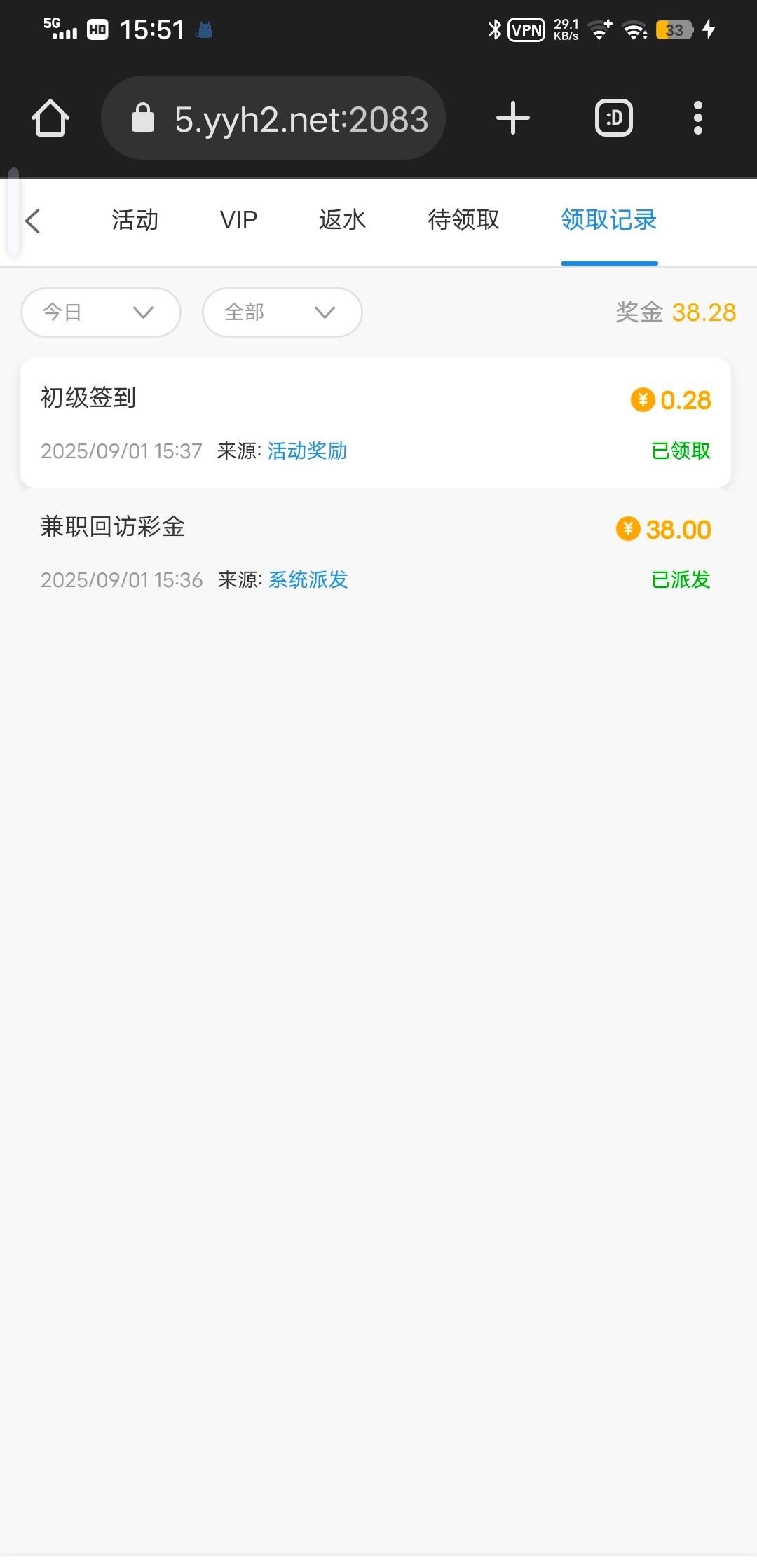Click the yellow ¥ coin icon beside 0.28
This screenshot has width=757, height=1568.
pyautogui.click(x=642, y=399)
